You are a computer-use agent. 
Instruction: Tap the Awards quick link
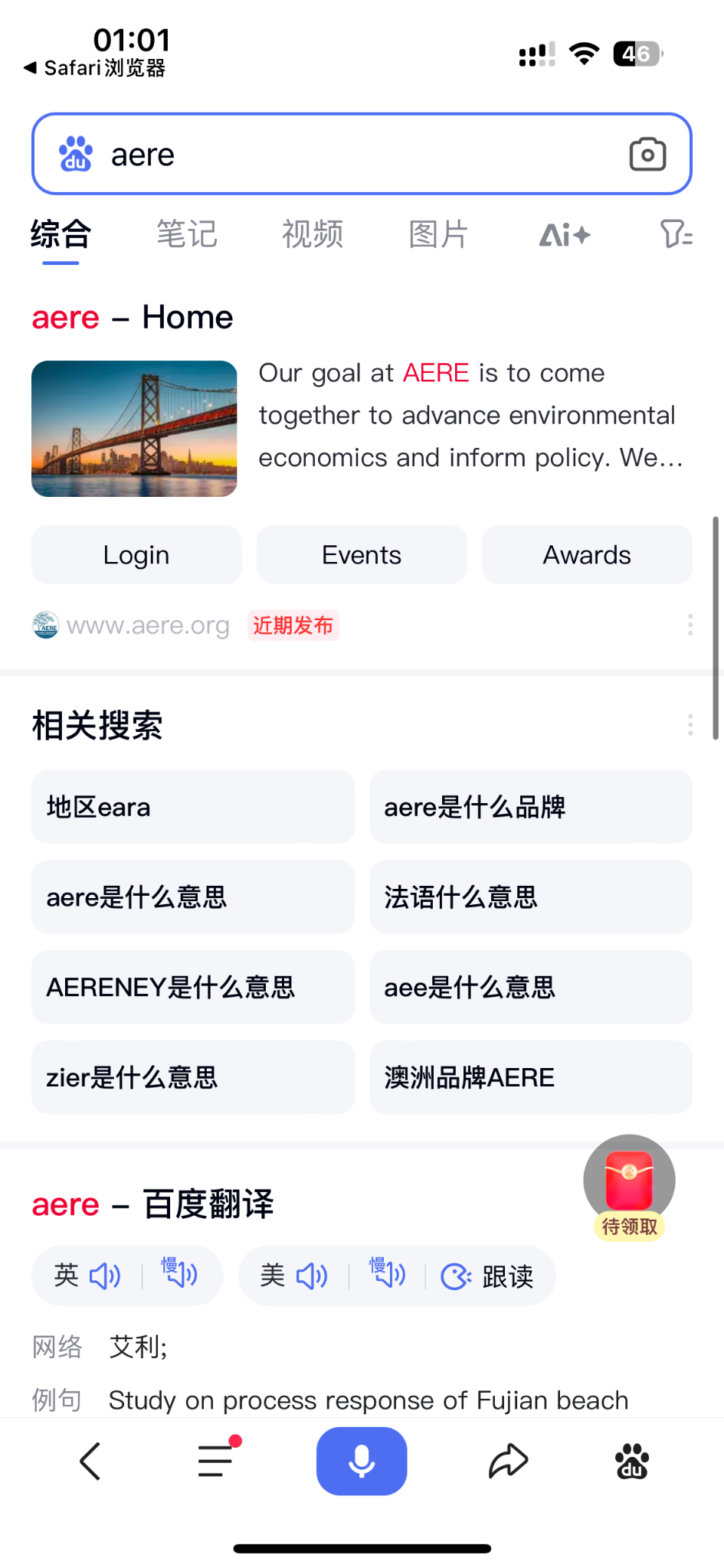pos(587,555)
